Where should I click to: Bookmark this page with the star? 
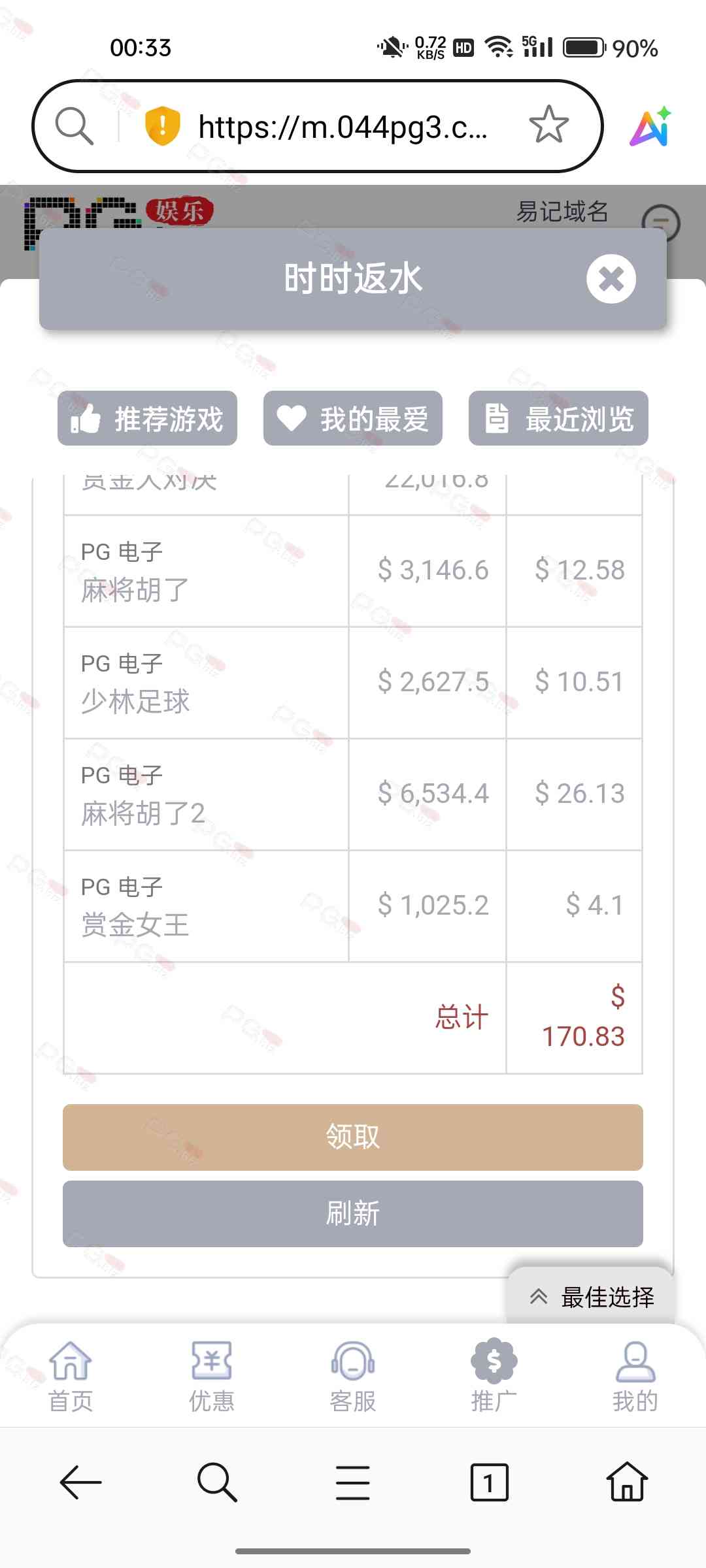[548, 125]
